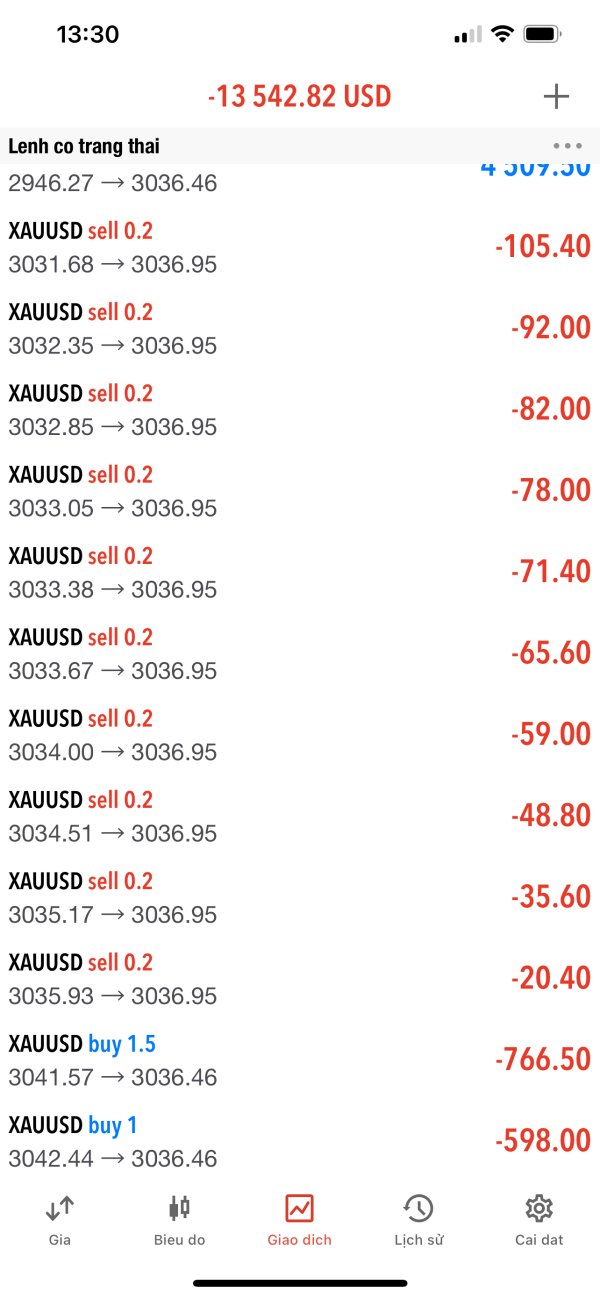The width and height of the screenshot is (600, 1298).
Task: Tap the sell position opened at 3033.05
Action: [300, 491]
